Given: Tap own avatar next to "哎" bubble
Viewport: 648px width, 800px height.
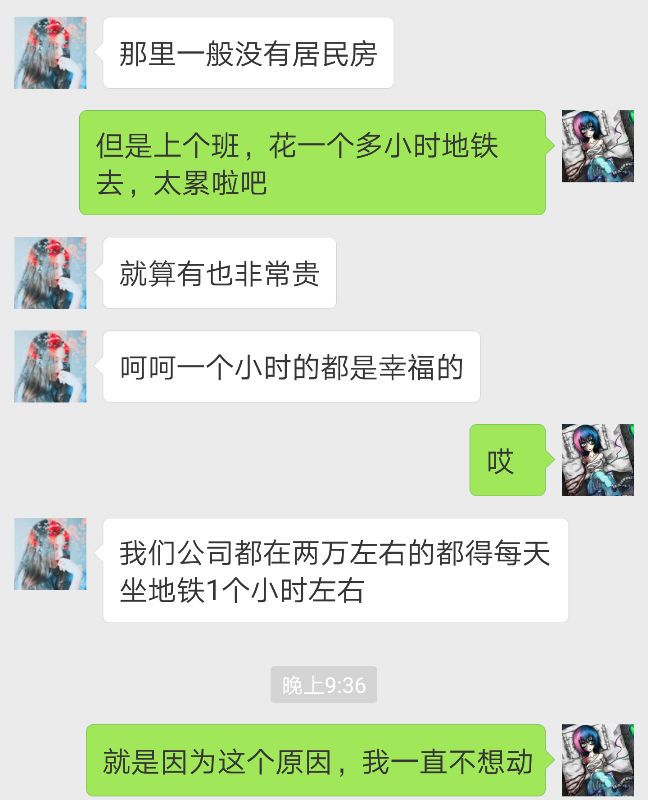Looking at the screenshot, I should pos(598,460).
